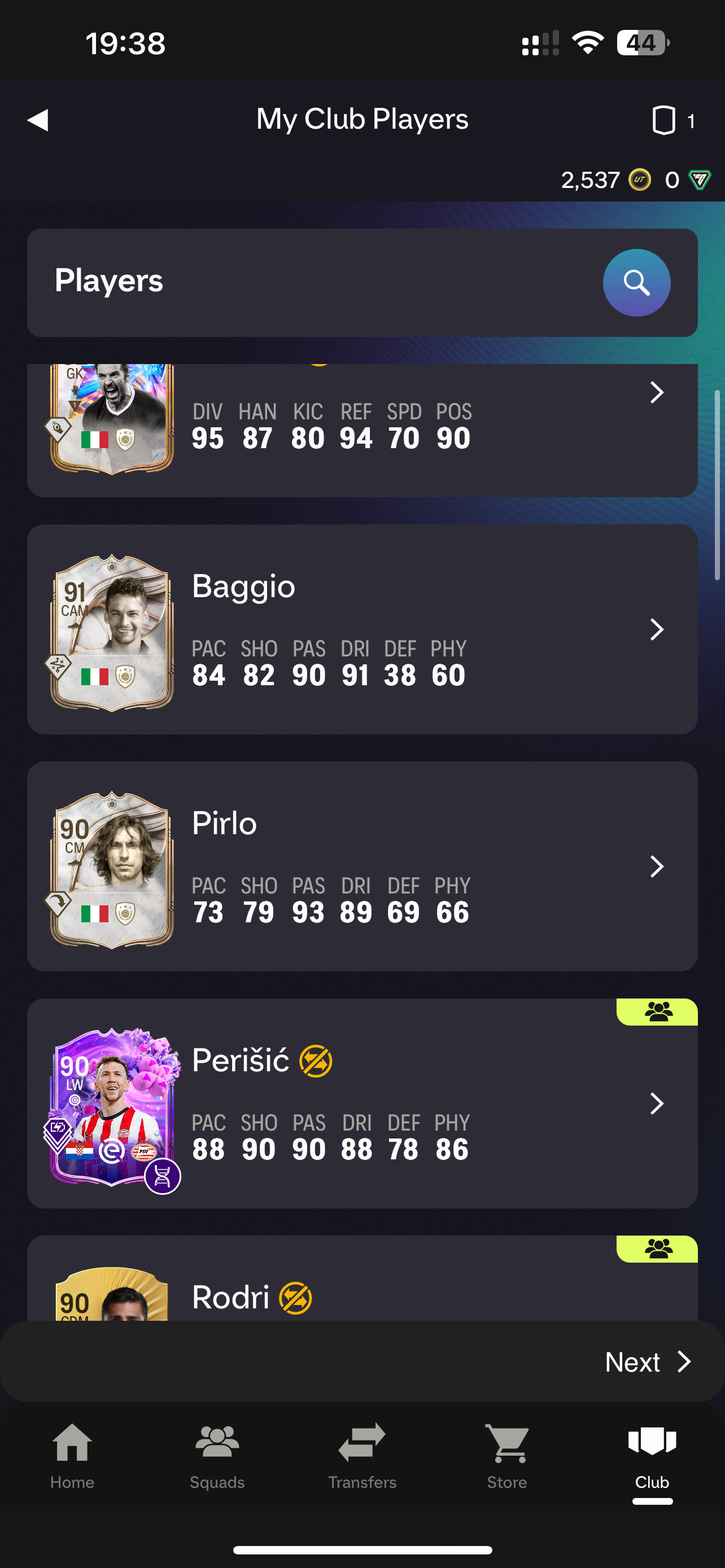This screenshot has width=725, height=1568.
Task: Switch to the Squads tab
Action: click(217, 1457)
